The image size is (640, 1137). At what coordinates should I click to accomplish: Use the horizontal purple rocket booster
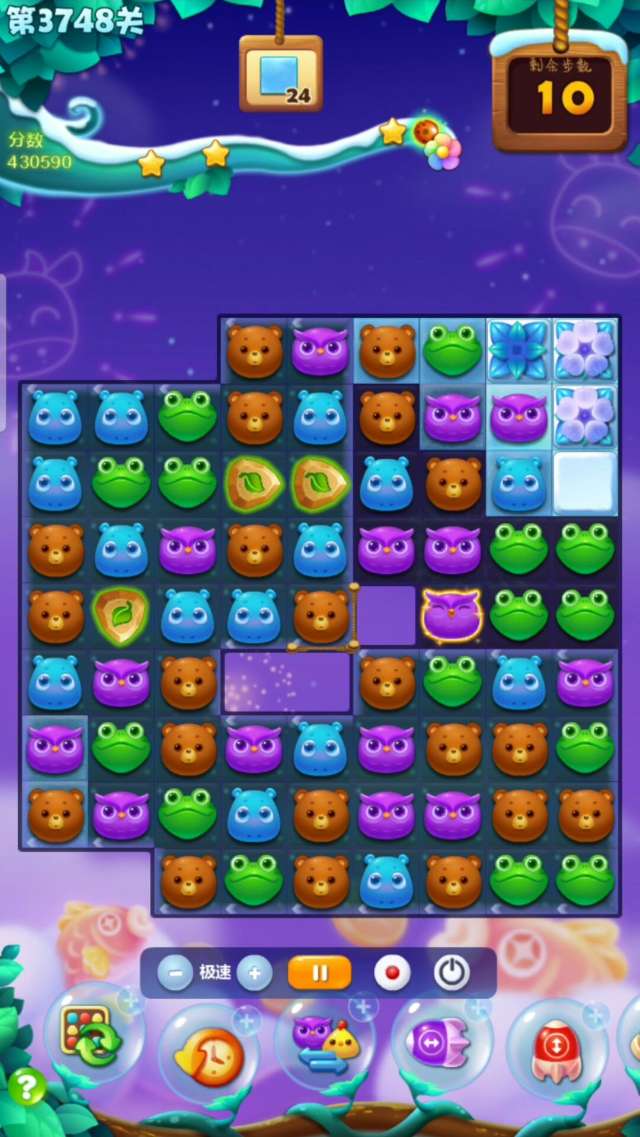[x=440, y=1042]
